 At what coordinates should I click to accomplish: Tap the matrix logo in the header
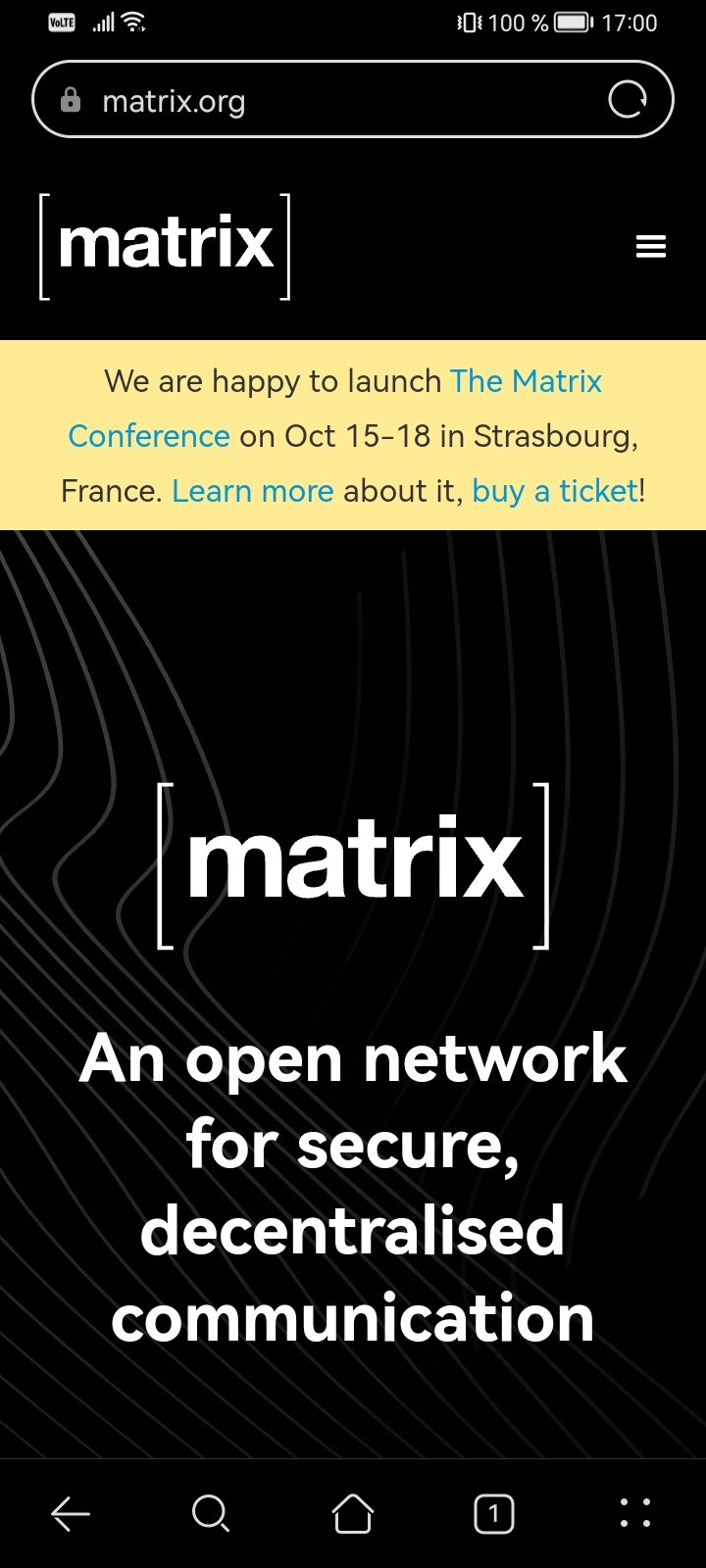(x=165, y=246)
